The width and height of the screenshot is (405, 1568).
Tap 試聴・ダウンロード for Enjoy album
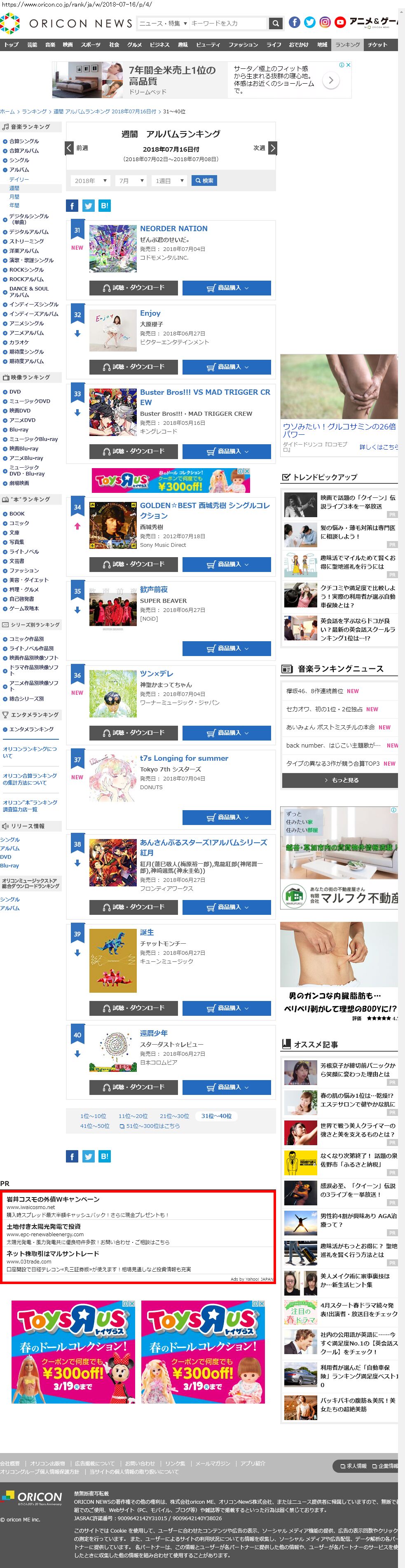[133, 367]
